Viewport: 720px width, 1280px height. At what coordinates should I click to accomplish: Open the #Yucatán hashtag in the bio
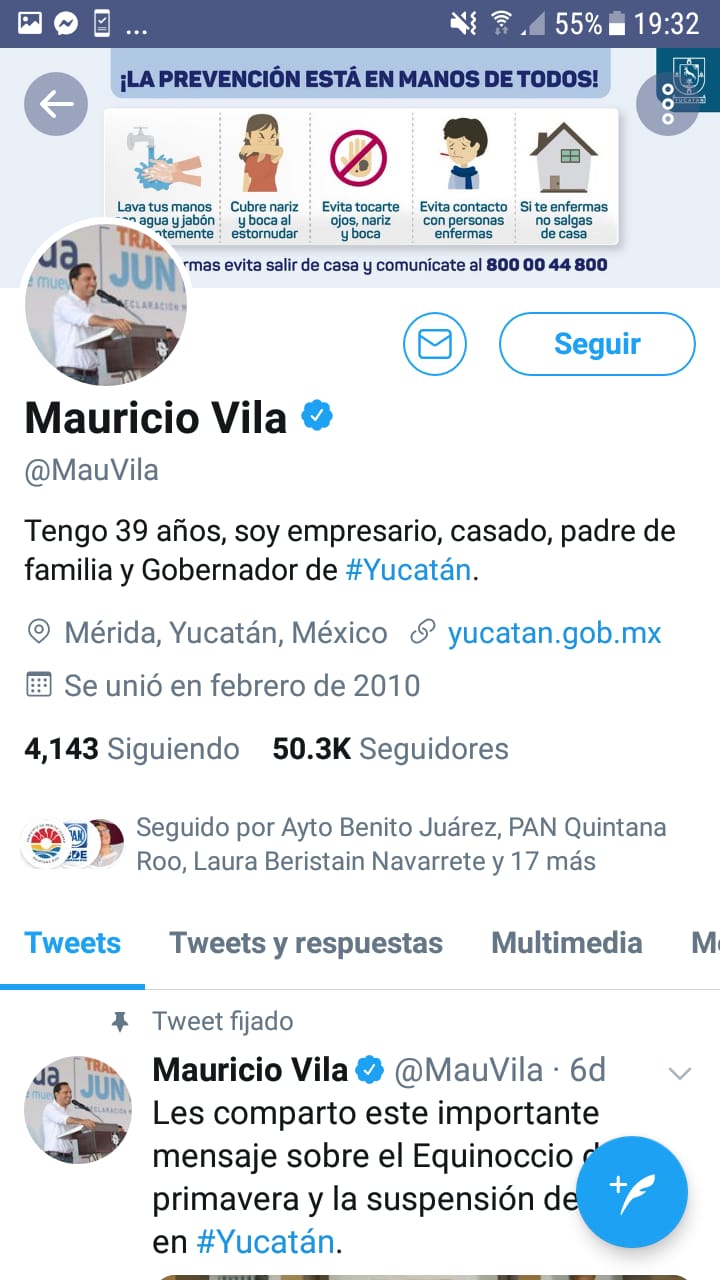click(x=408, y=571)
